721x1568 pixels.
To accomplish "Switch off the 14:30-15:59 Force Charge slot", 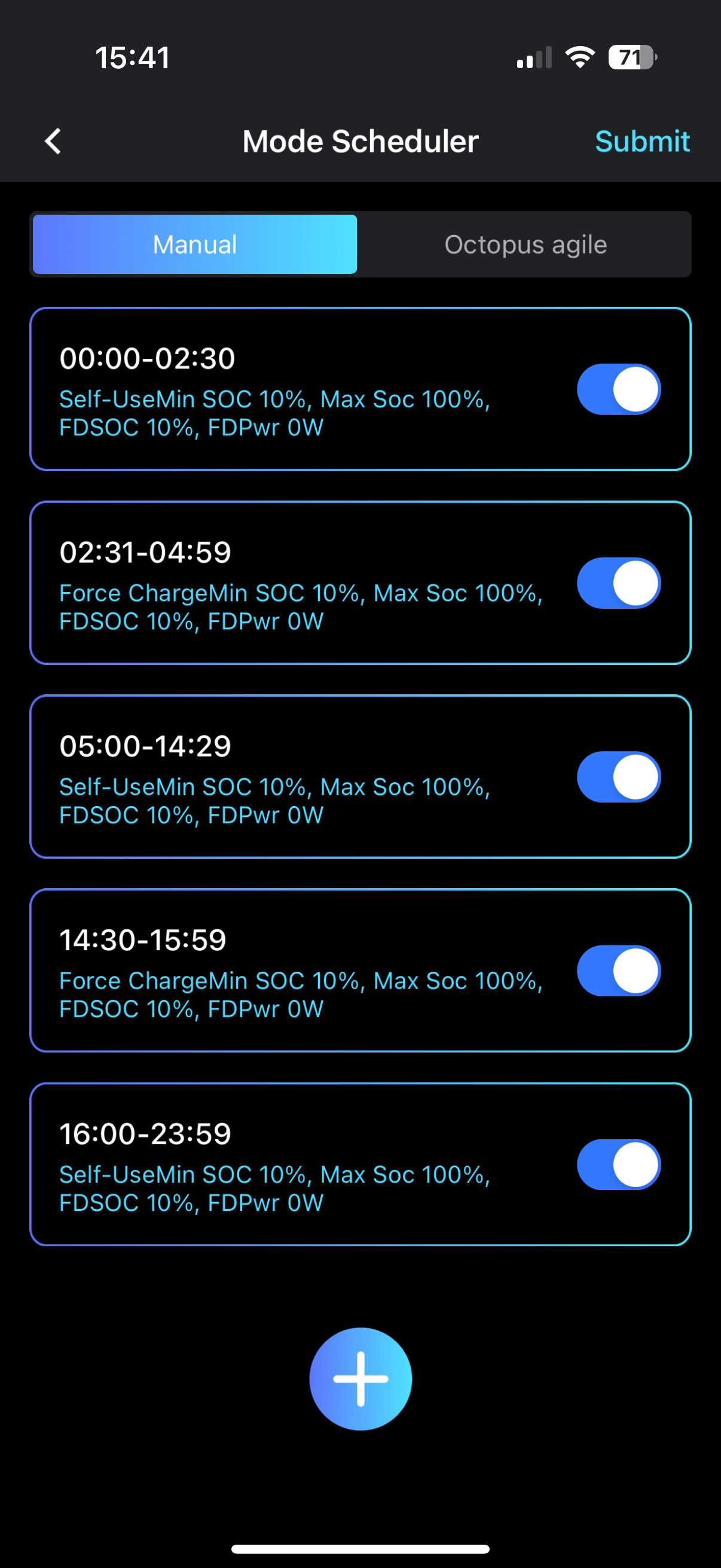I will [x=618, y=971].
